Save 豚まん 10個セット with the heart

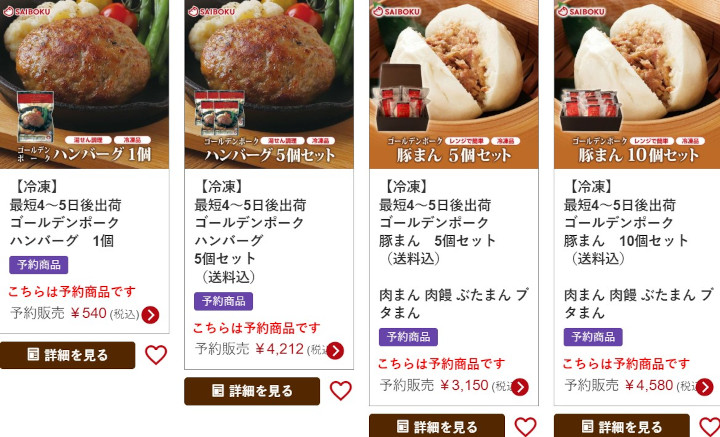pos(708,427)
